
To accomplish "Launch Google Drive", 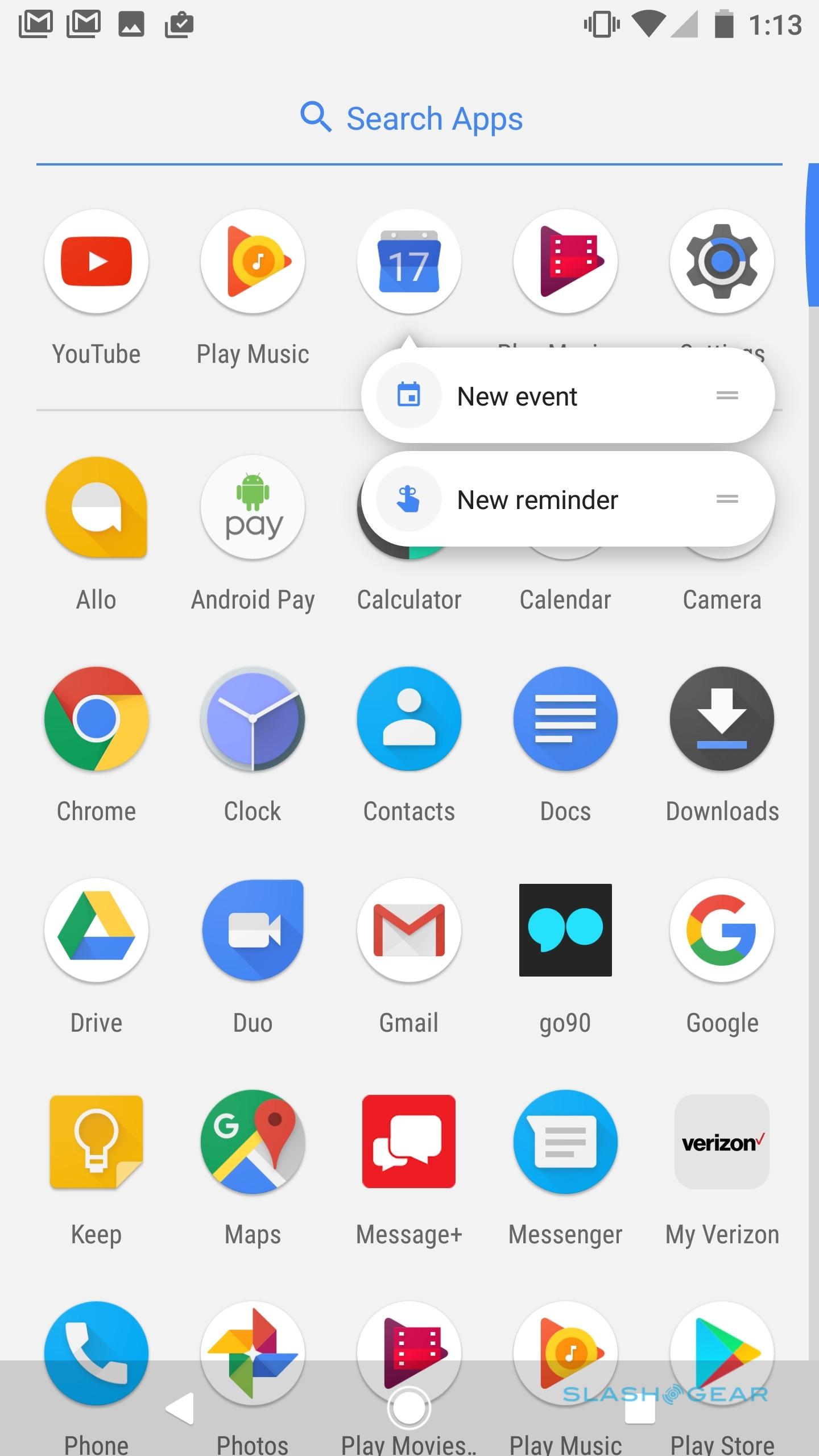I will 97,930.
